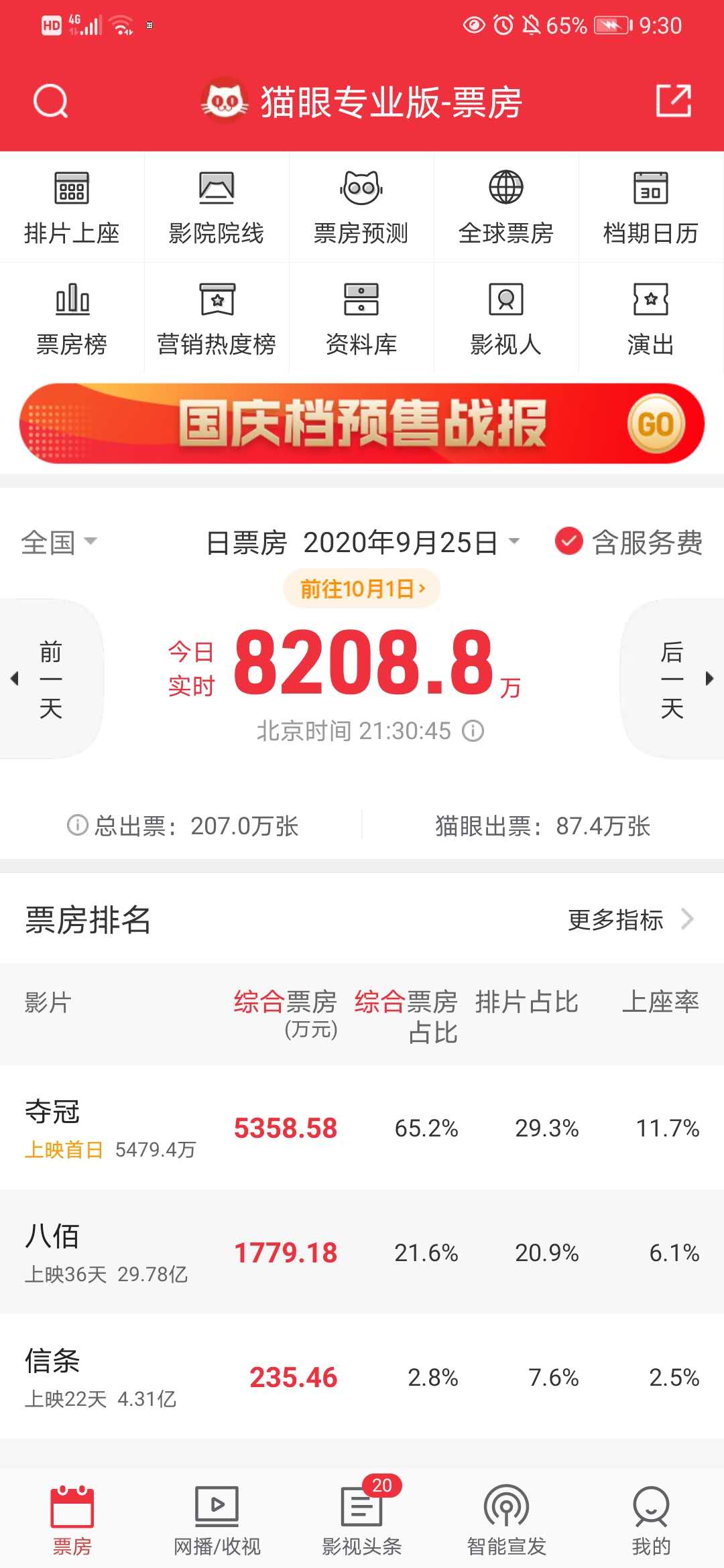This screenshot has width=724, height=1568.
Task: Tap the share icon in the header
Action: tap(673, 101)
